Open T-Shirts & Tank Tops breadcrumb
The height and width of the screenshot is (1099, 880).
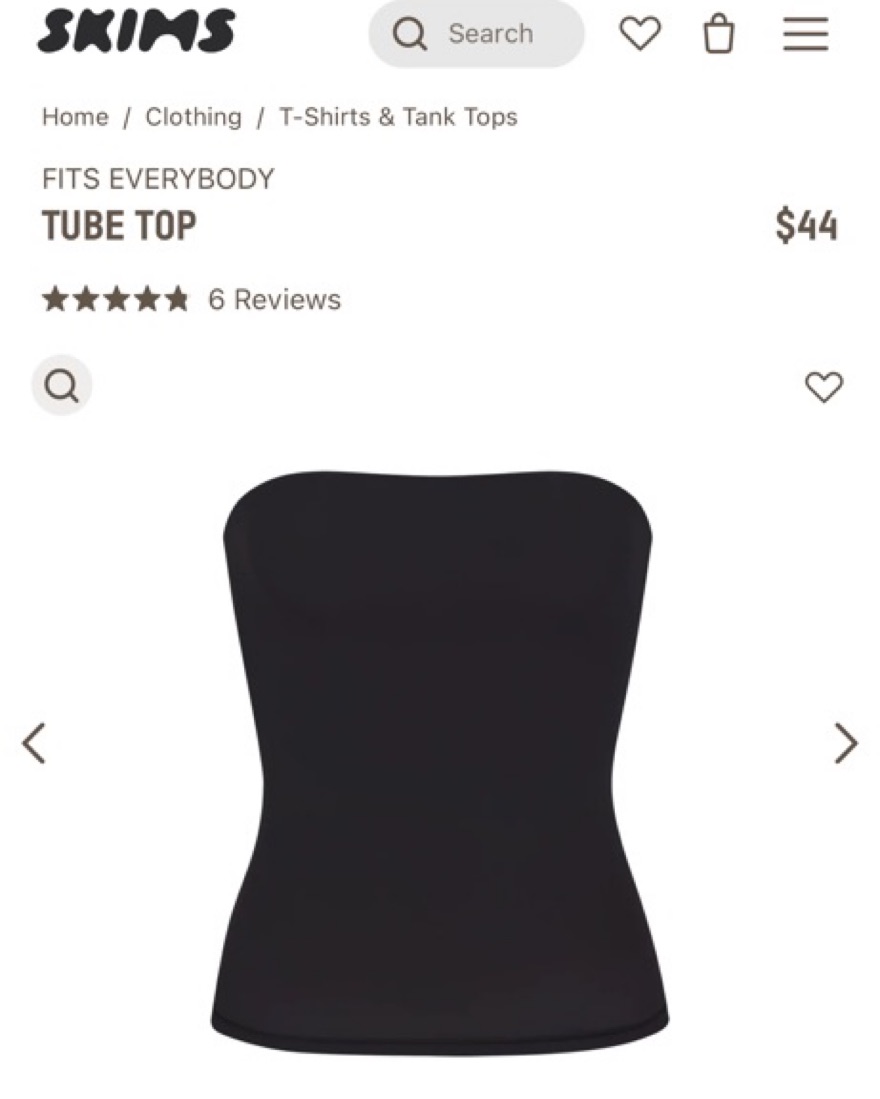pyautogui.click(x=398, y=117)
